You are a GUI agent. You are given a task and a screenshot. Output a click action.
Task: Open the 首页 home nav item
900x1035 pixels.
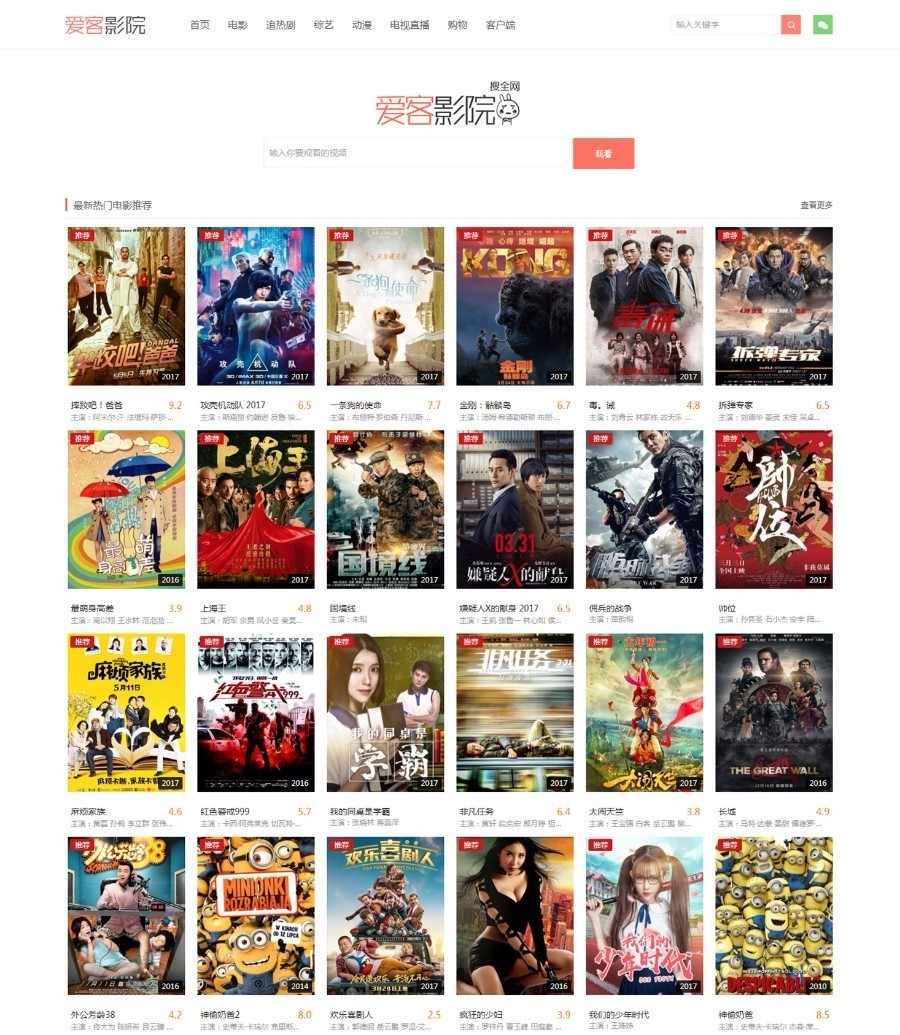point(199,25)
